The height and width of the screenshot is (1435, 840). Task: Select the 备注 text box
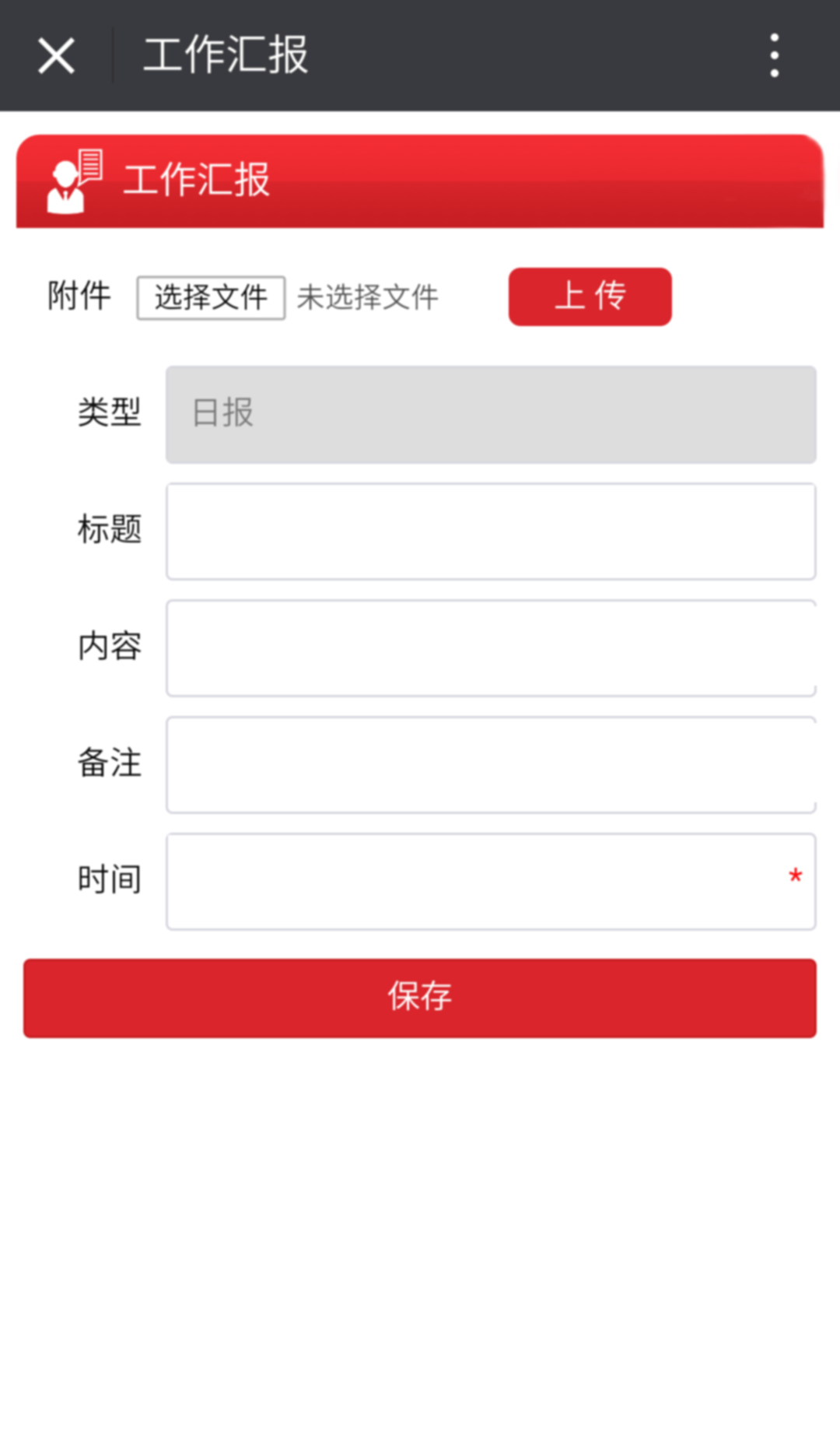pyautogui.click(x=491, y=764)
